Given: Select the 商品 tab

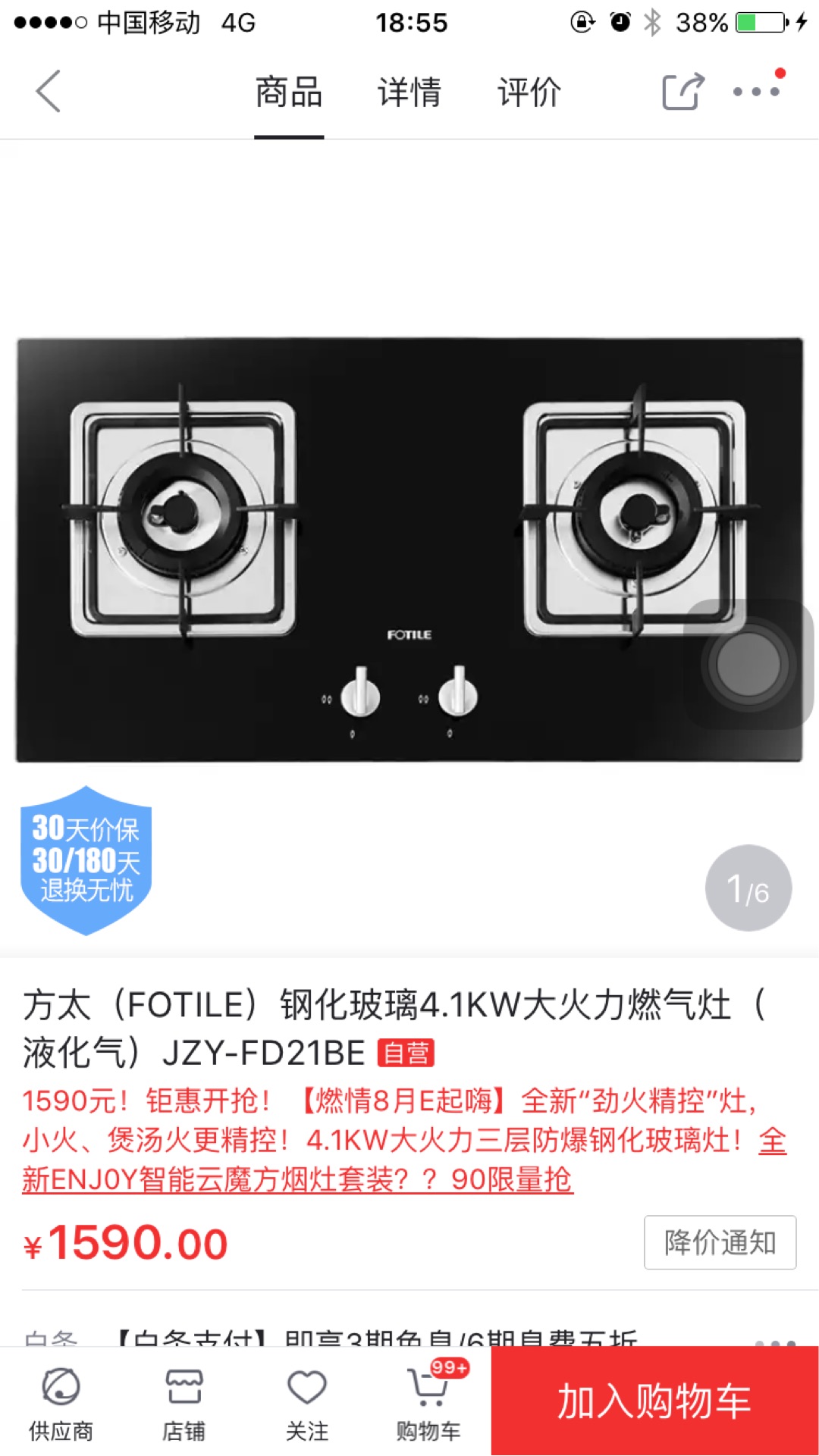Looking at the screenshot, I should (x=289, y=92).
